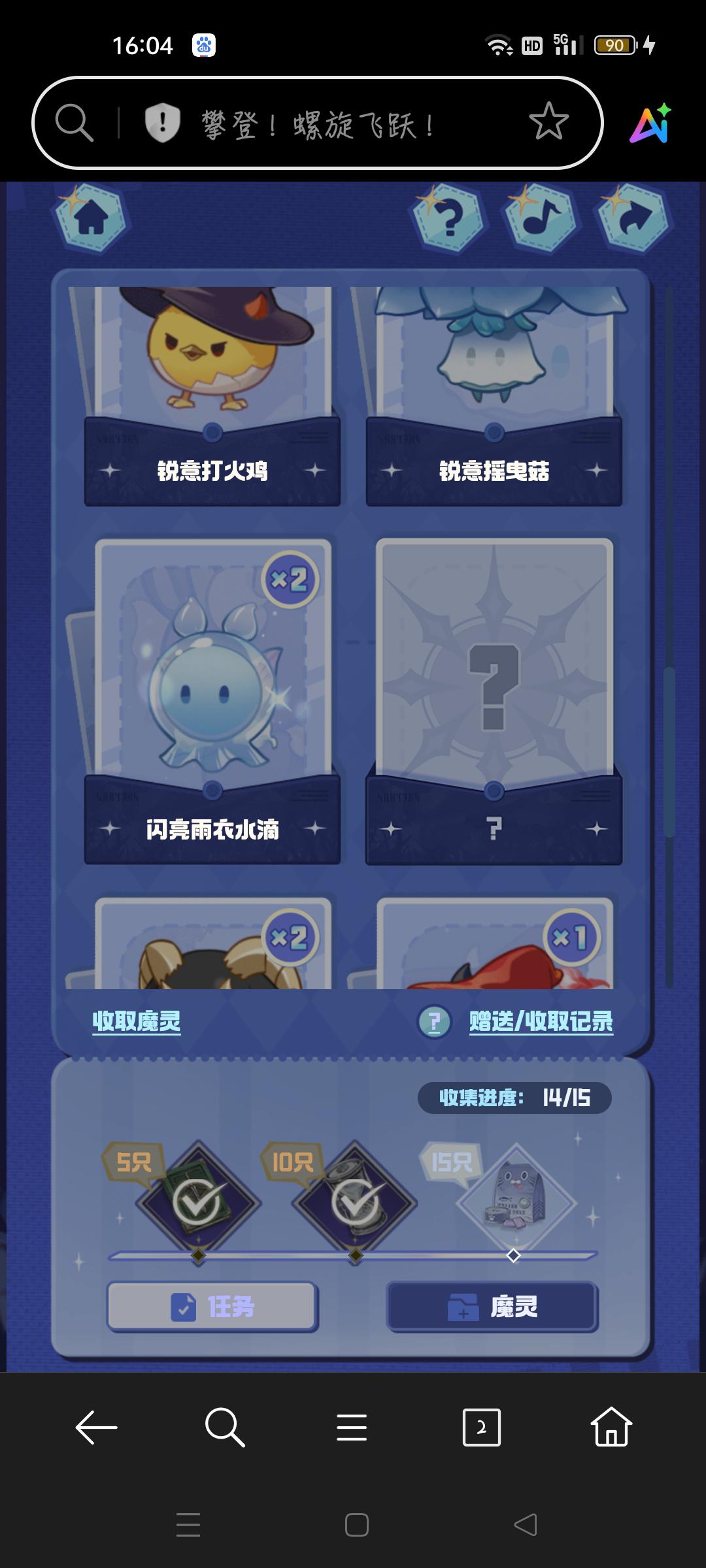
Task: Switch to the 魔灵 tab
Action: tap(492, 1307)
